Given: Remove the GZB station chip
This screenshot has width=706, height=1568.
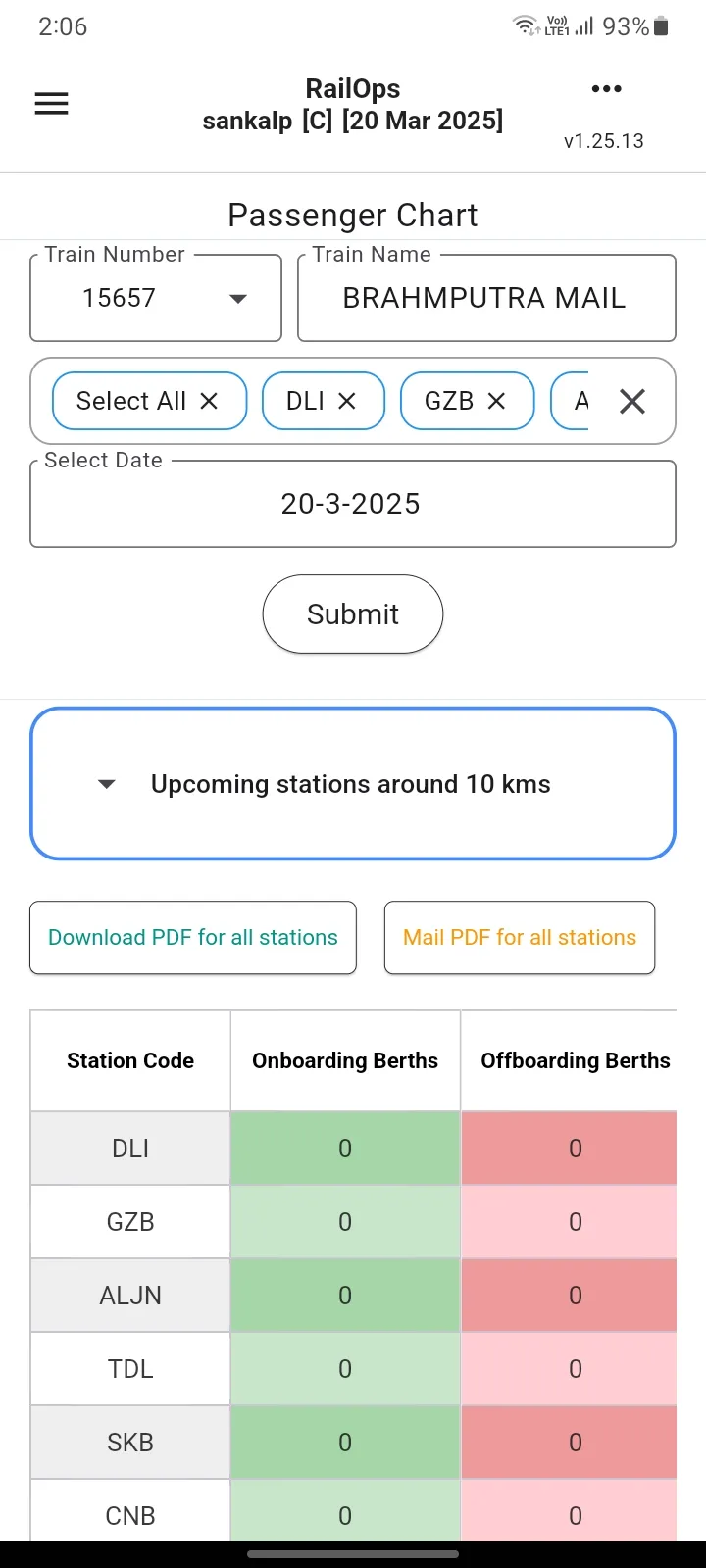Looking at the screenshot, I should [x=496, y=401].
